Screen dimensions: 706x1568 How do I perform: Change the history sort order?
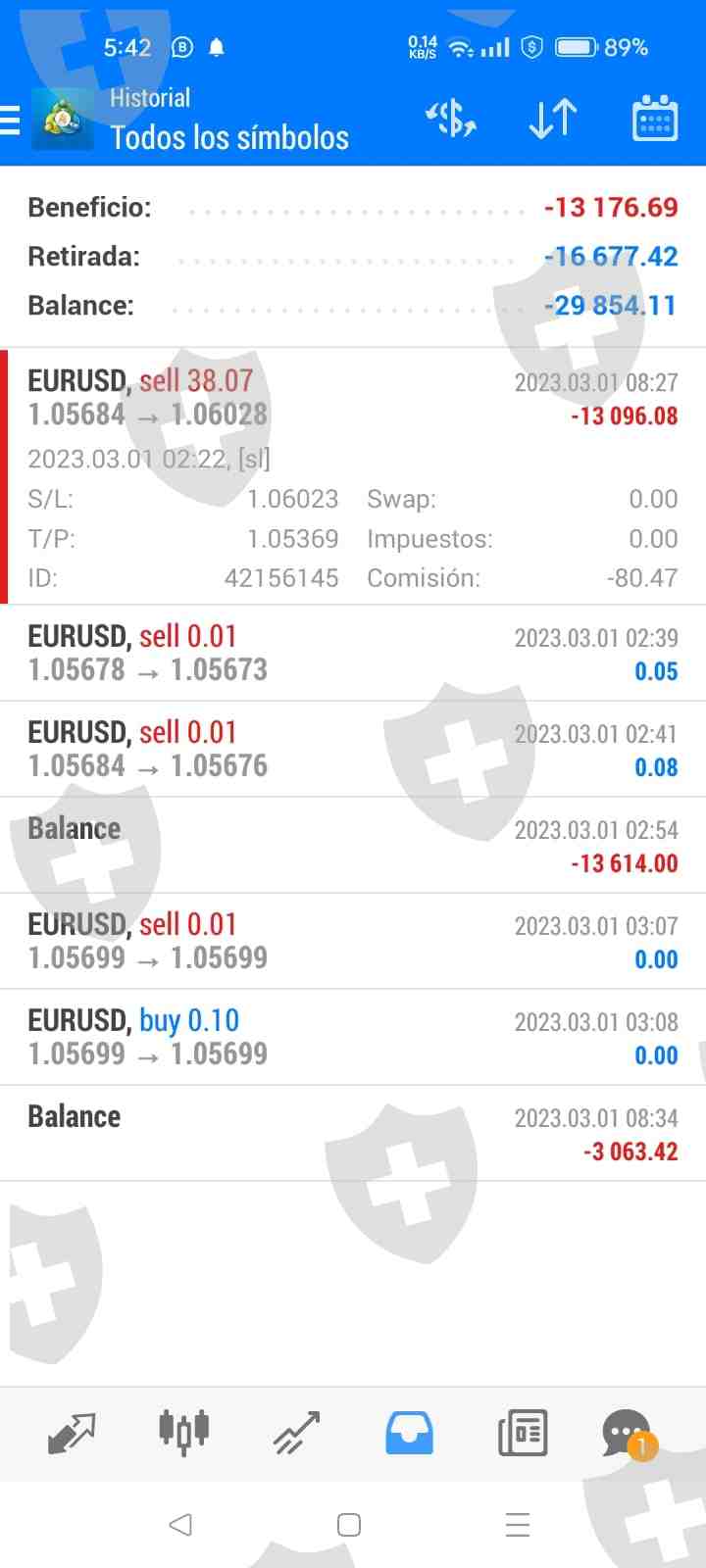pos(553,120)
